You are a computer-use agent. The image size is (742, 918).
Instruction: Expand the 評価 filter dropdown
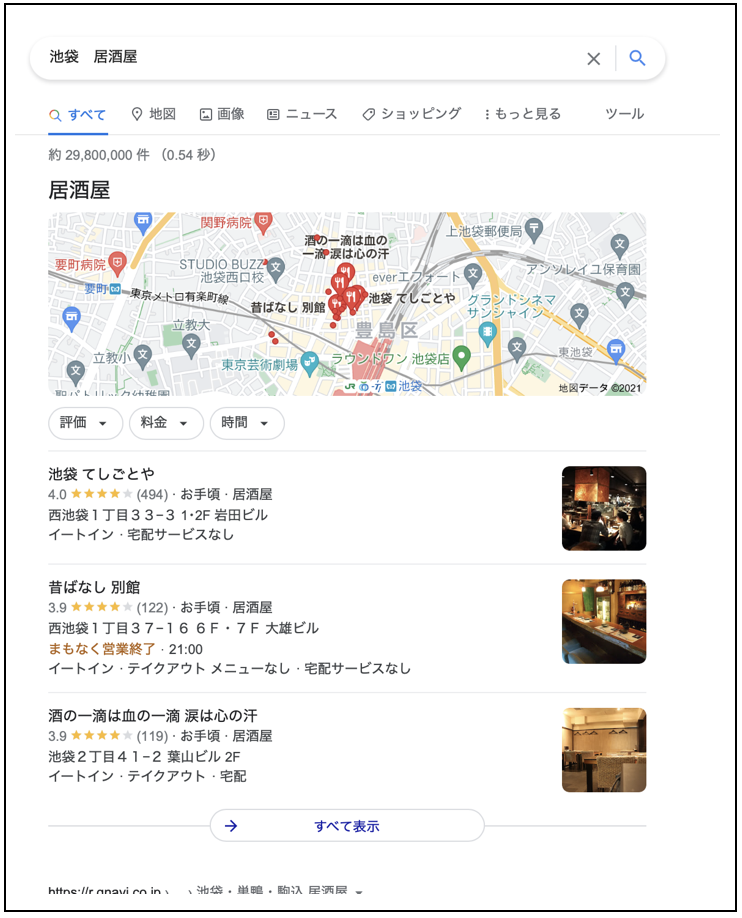coord(85,423)
